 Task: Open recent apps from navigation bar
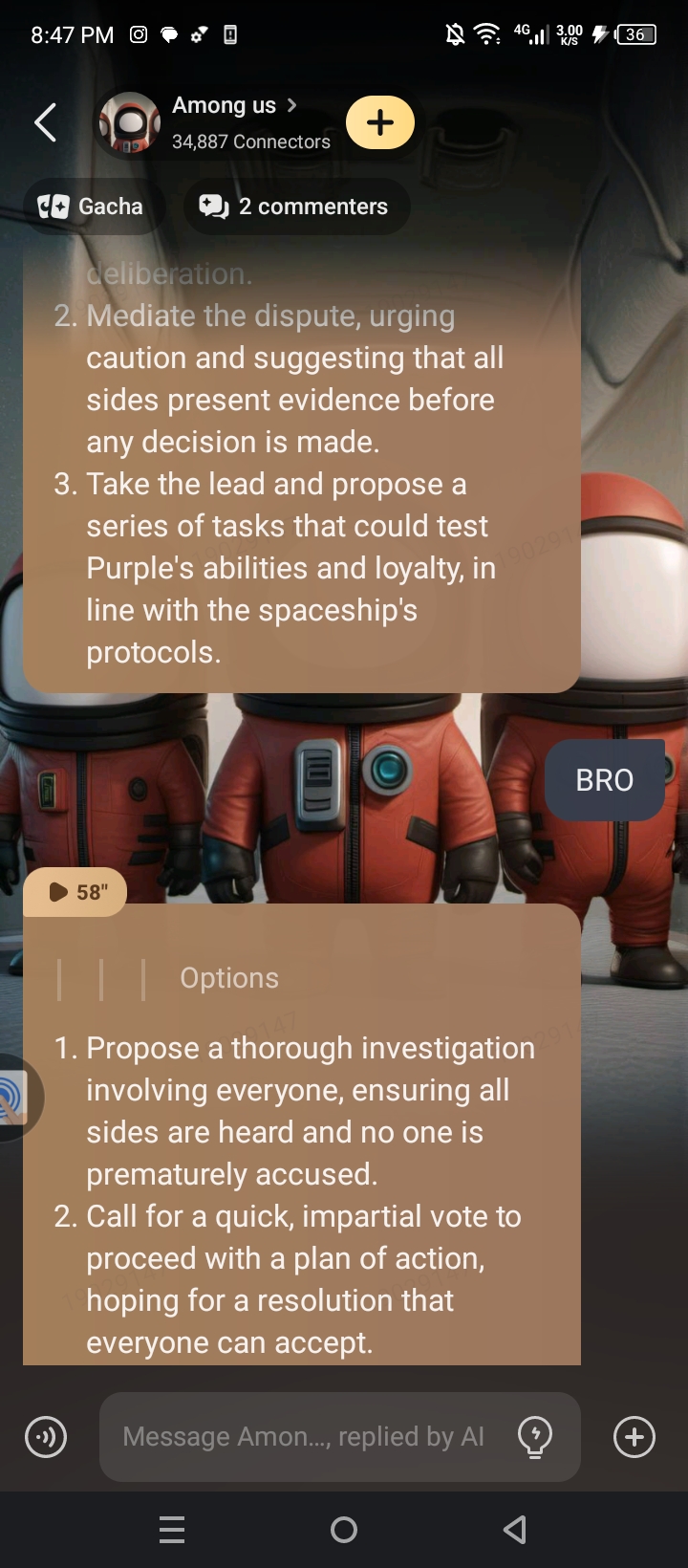172,1530
